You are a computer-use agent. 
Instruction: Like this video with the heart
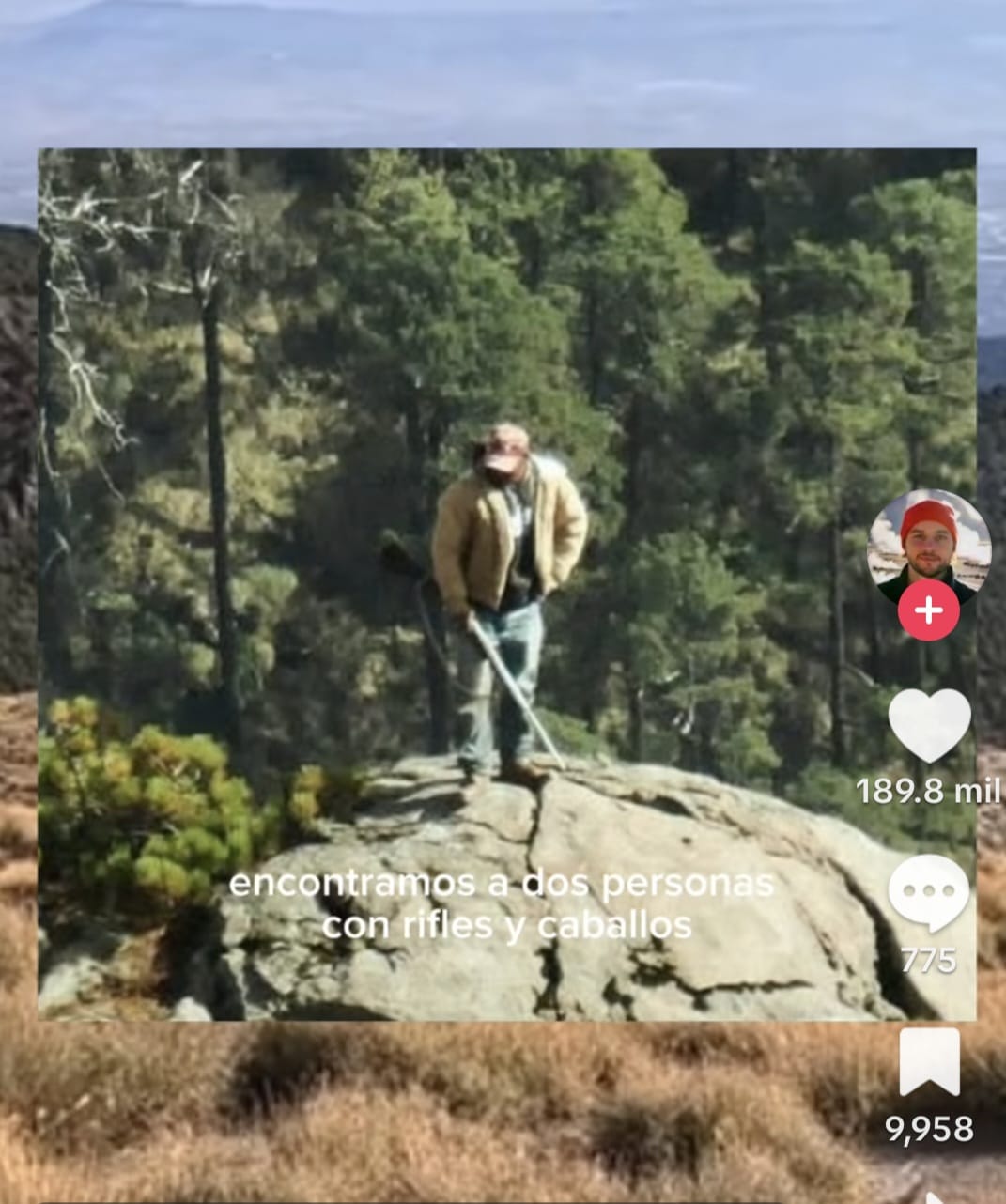(929, 725)
